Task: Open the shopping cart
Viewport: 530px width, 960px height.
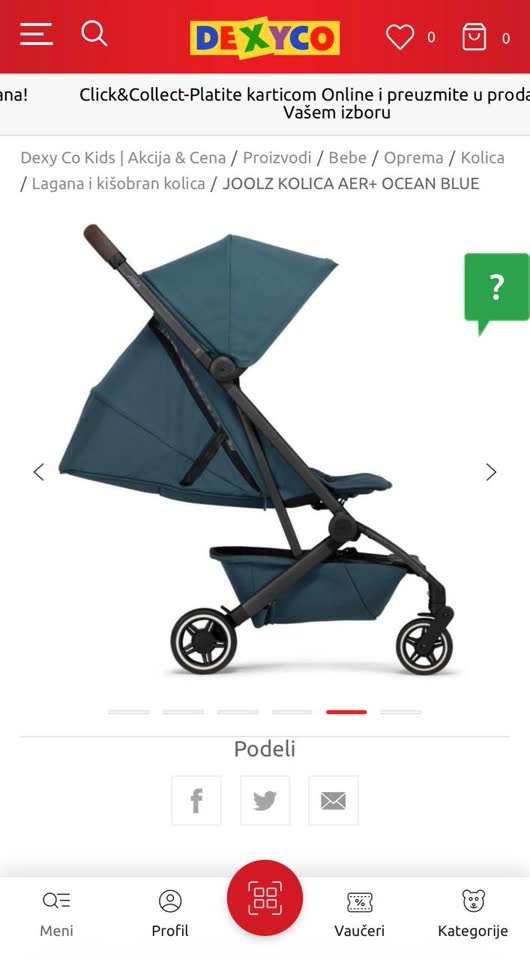Action: 474,37
